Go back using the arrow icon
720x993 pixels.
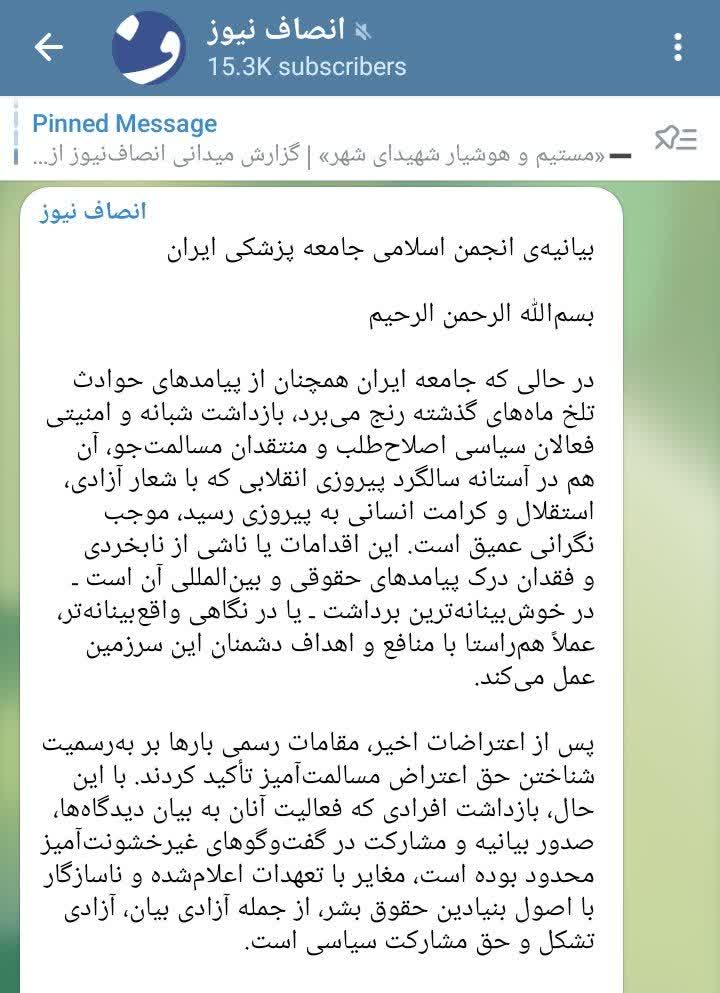coord(49,47)
